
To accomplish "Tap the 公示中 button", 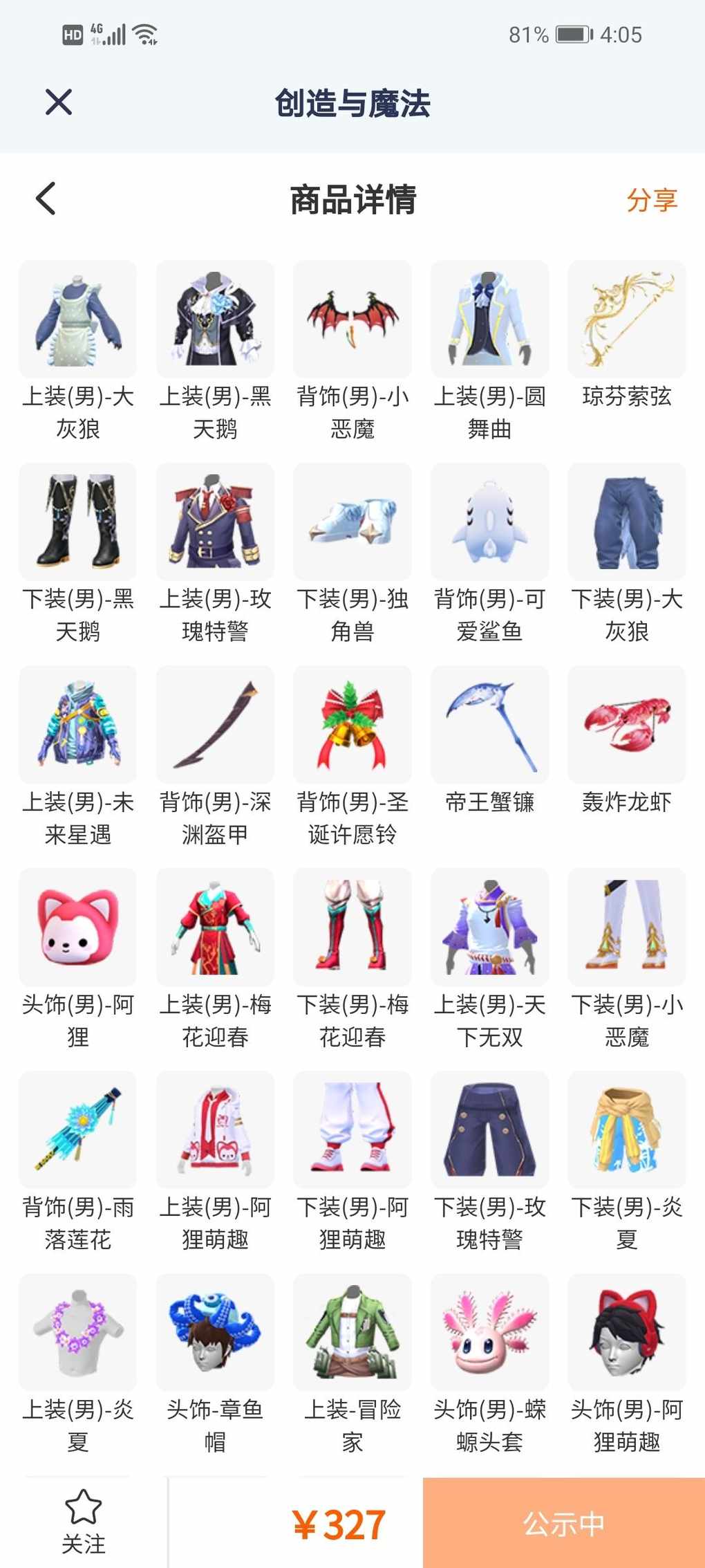I will click(x=563, y=1523).
